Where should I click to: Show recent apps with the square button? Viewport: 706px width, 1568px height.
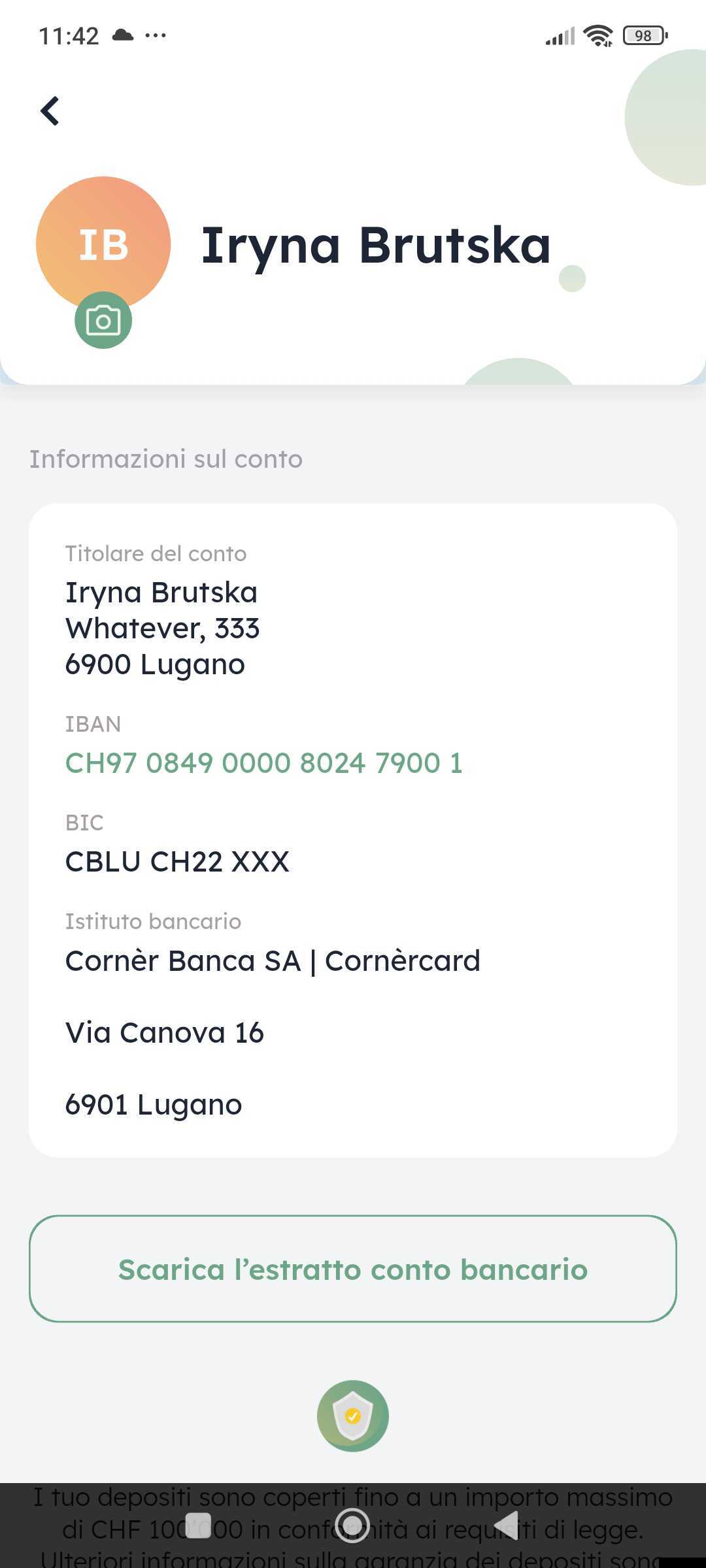(x=199, y=1526)
